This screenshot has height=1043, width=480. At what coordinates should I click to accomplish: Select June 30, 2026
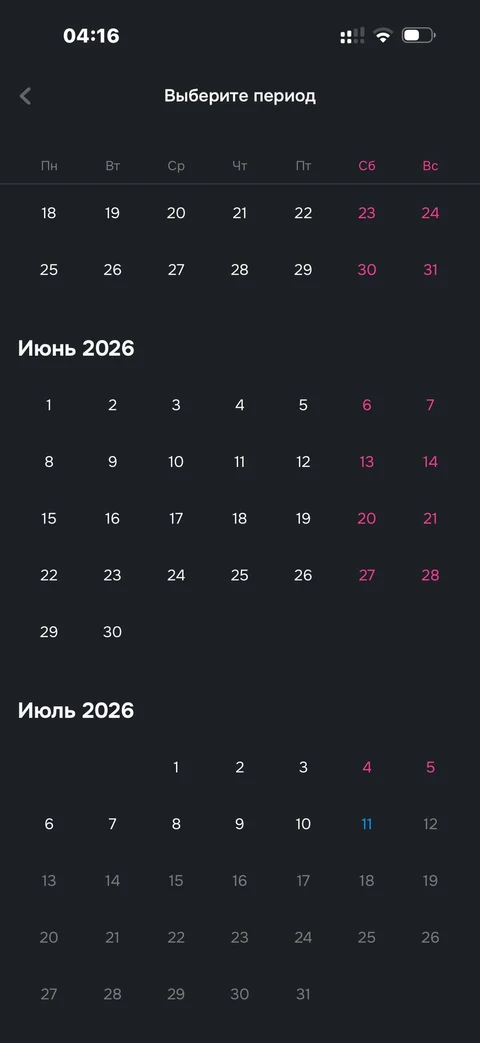pos(112,632)
